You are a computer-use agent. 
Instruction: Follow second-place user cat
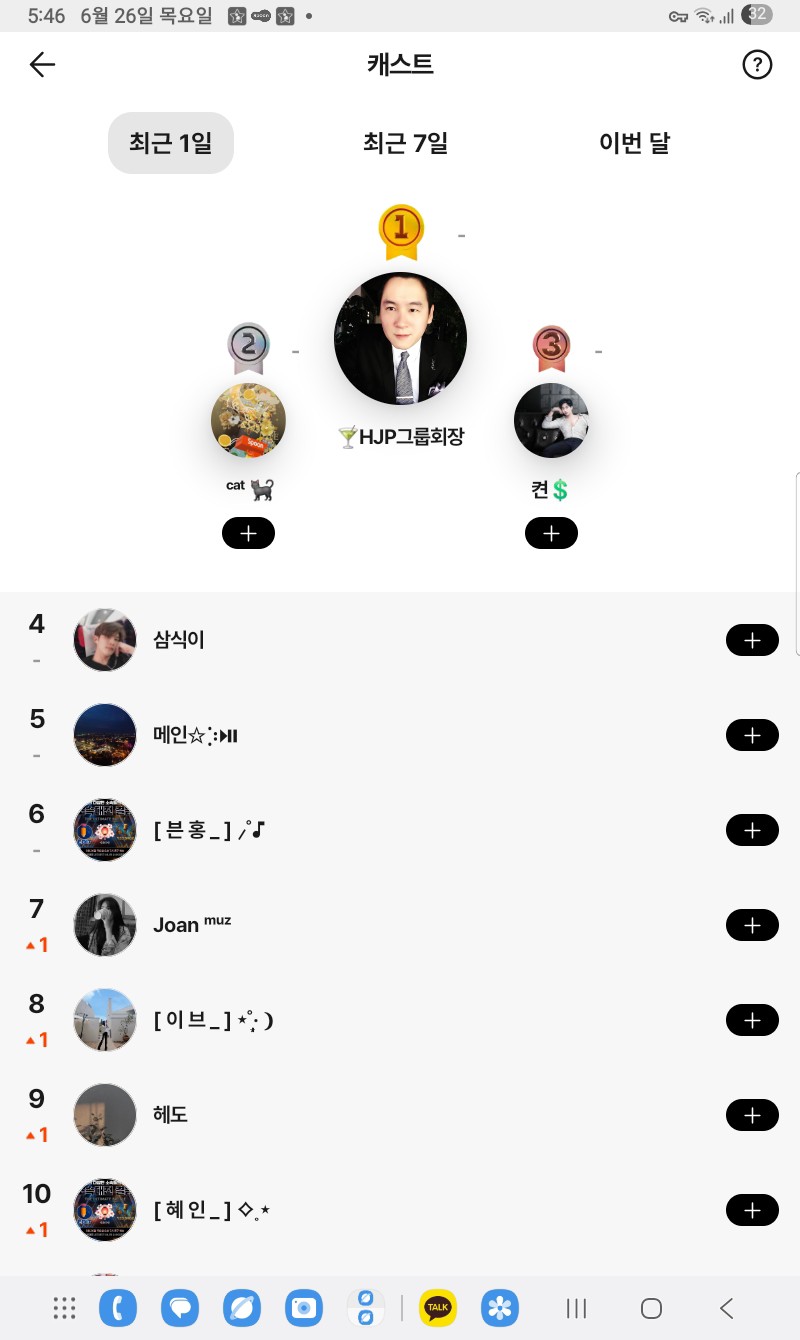click(248, 533)
